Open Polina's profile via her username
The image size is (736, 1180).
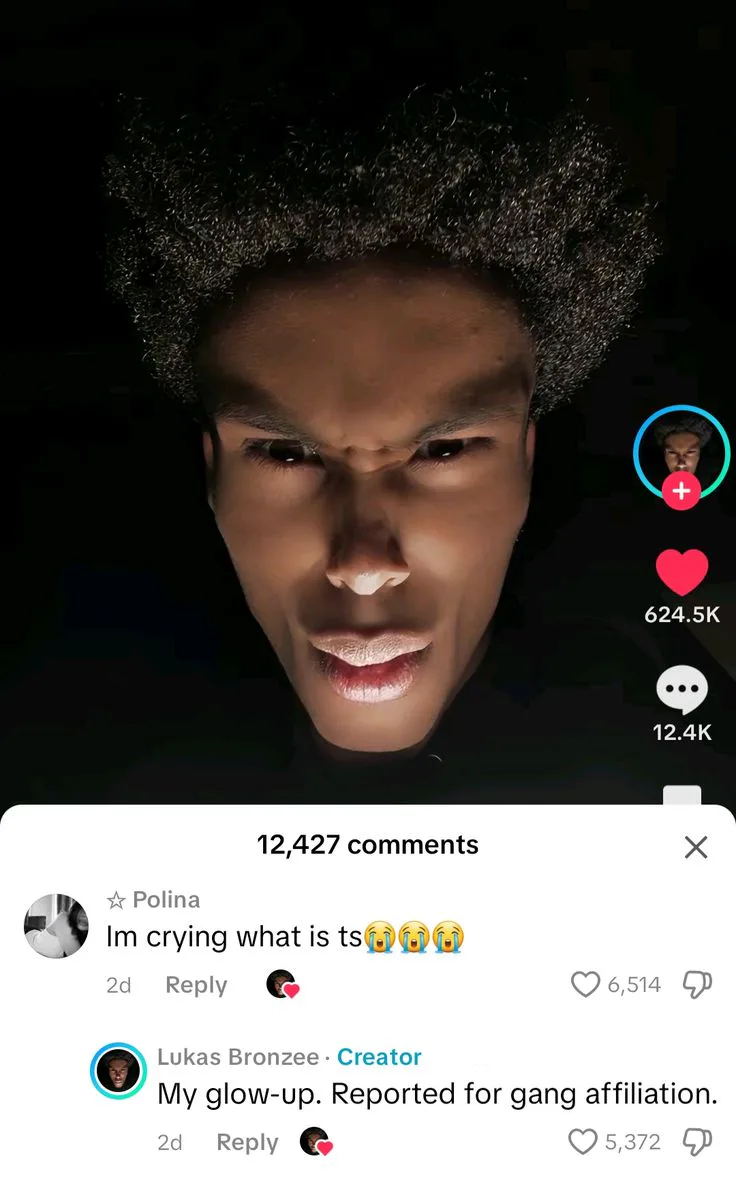[x=166, y=899]
